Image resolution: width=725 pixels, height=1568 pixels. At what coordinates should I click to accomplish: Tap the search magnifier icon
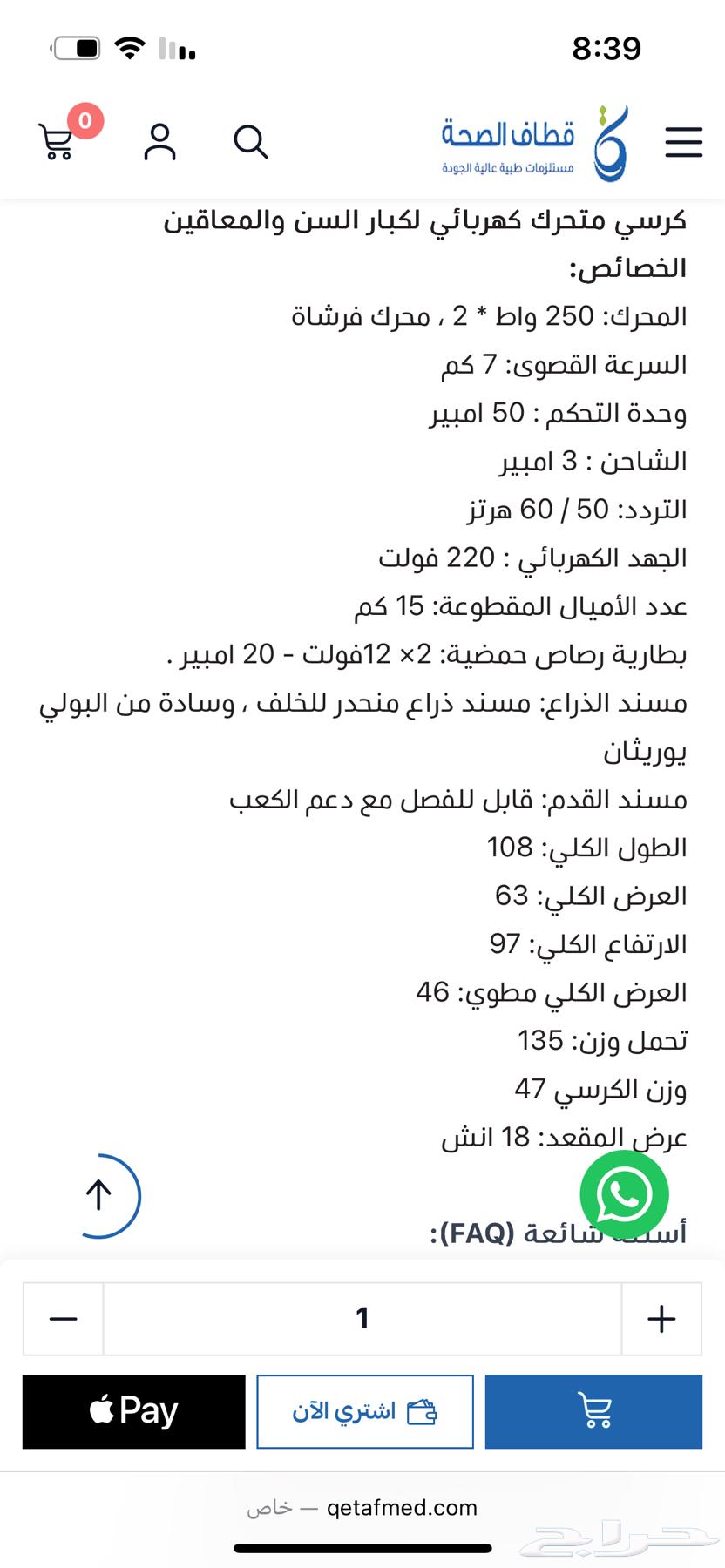click(250, 141)
